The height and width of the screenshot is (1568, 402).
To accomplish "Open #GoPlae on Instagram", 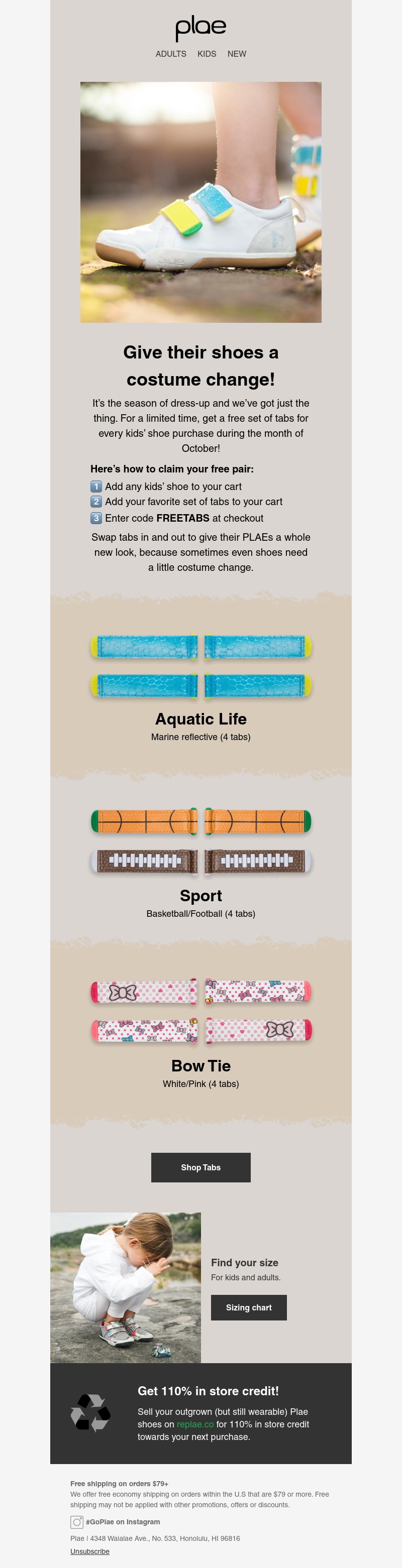I will click(x=123, y=1521).
